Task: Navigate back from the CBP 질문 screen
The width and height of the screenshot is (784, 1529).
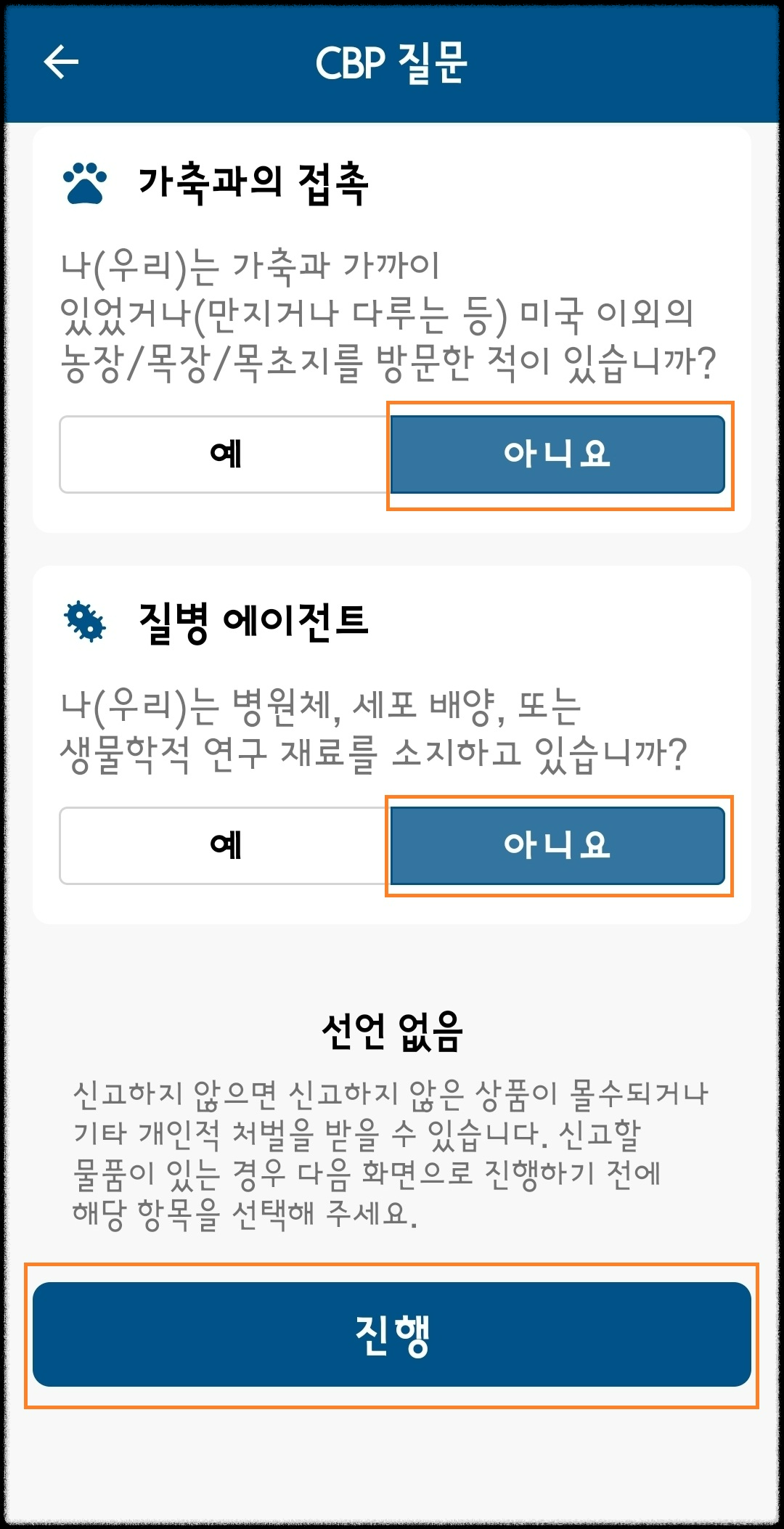Action: [x=60, y=62]
